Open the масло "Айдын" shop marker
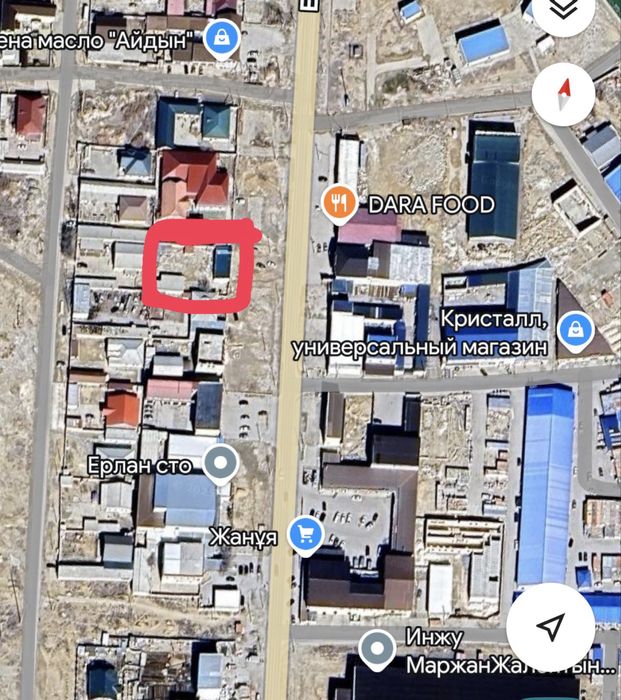This screenshot has height=700, width=621. [x=221, y=39]
